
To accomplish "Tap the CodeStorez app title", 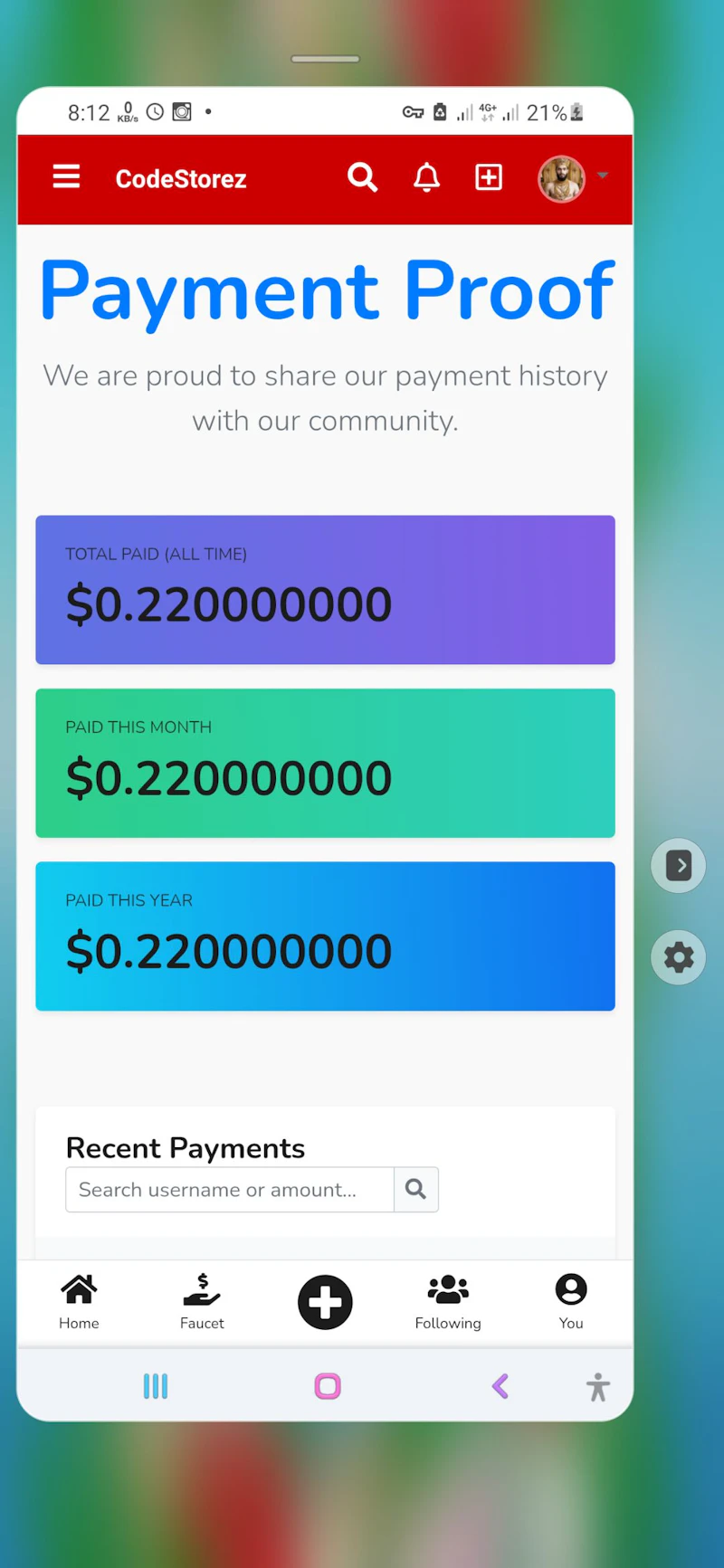I will 180,178.
